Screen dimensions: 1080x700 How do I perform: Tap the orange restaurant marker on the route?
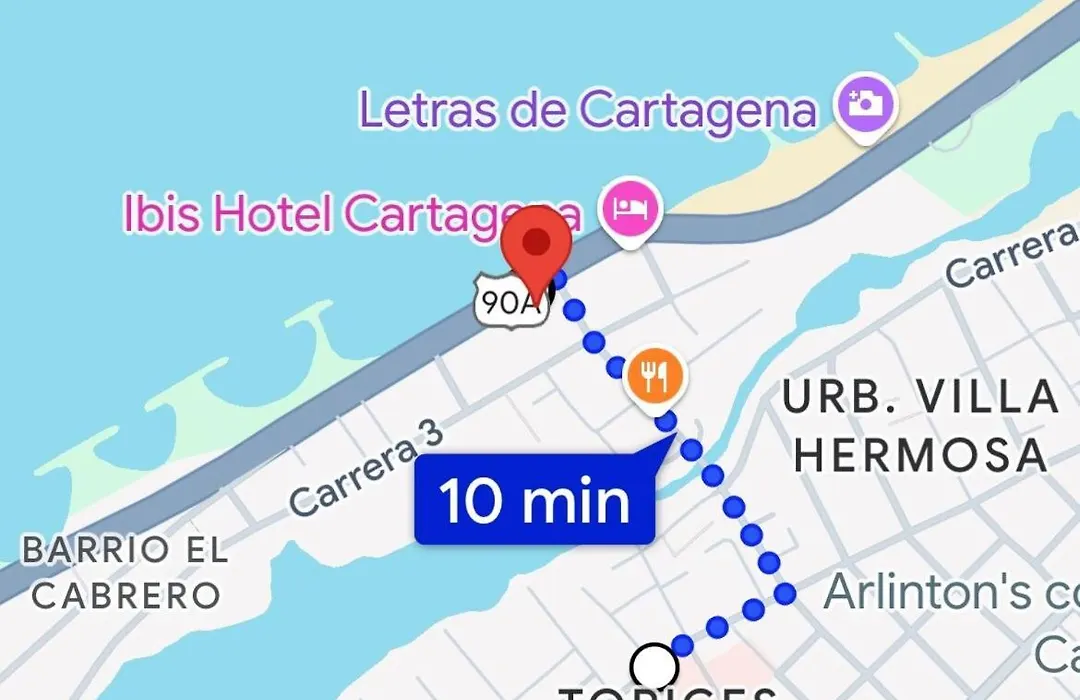[x=655, y=379]
